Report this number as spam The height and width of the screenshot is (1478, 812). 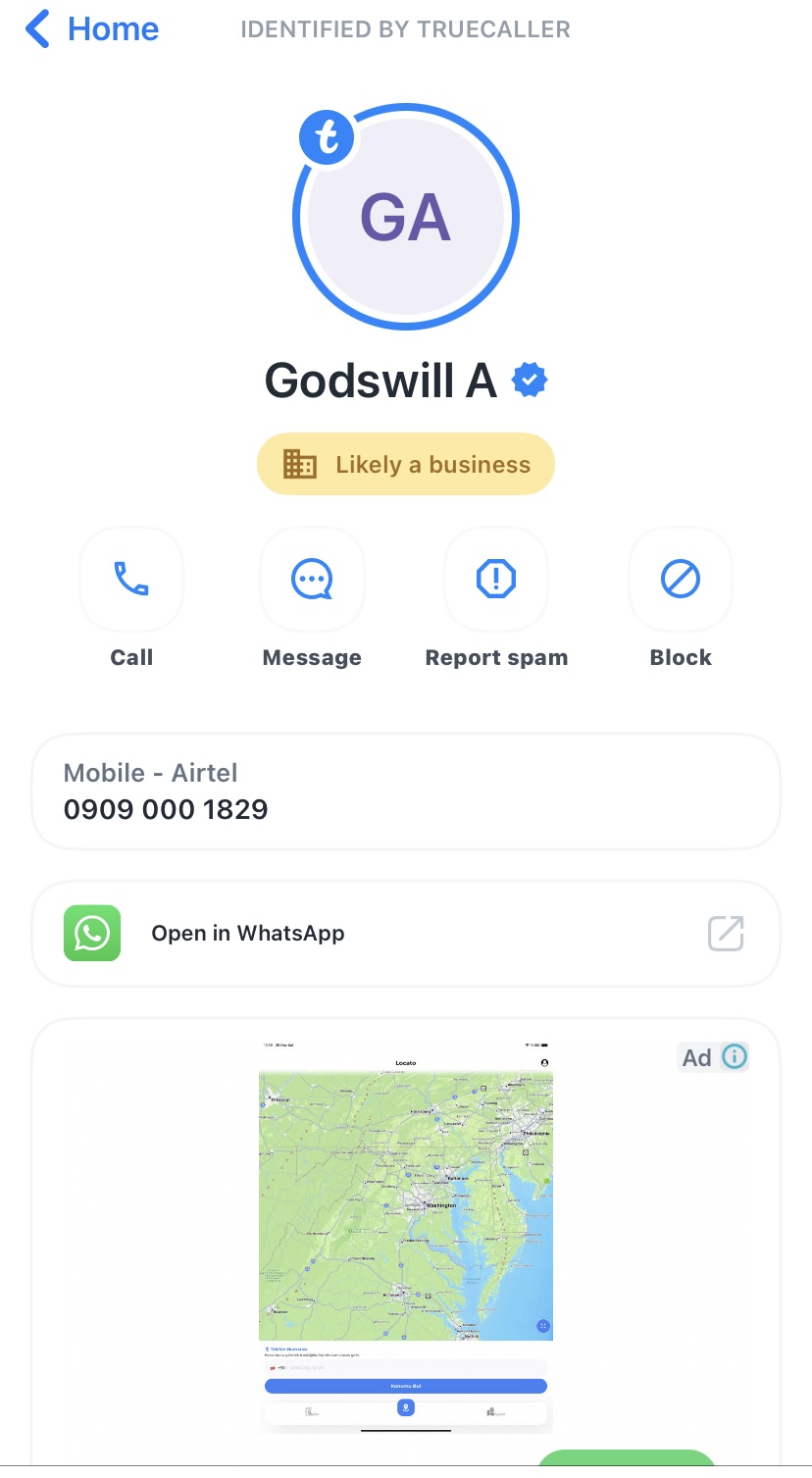click(x=496, y=580)
